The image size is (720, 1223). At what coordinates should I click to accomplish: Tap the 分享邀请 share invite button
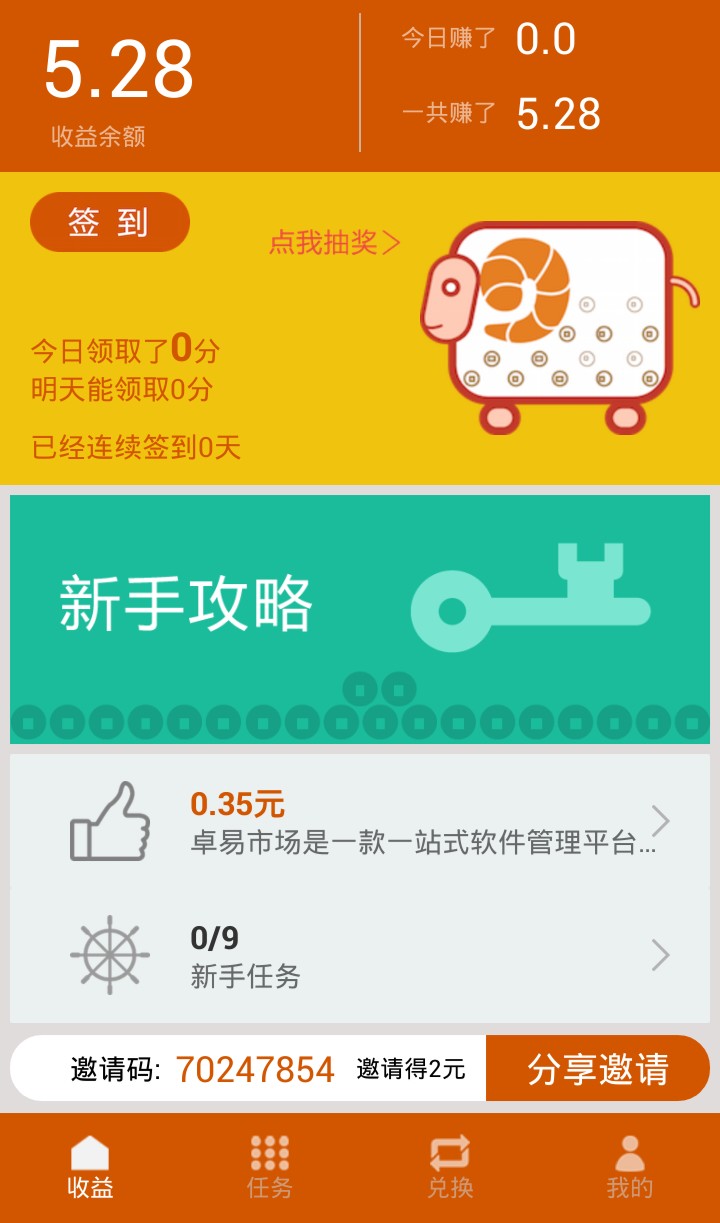[598, 1068]
